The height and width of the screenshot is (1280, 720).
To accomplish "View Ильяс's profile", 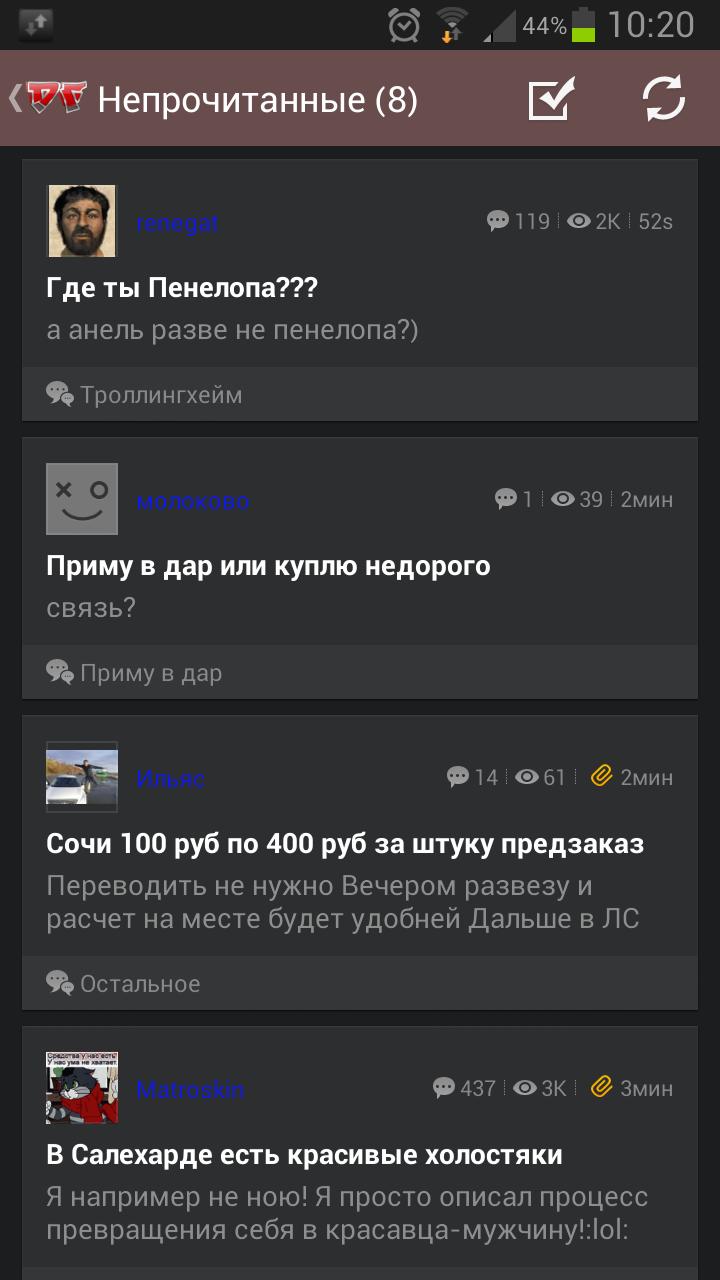I will (x=170, y=778).
